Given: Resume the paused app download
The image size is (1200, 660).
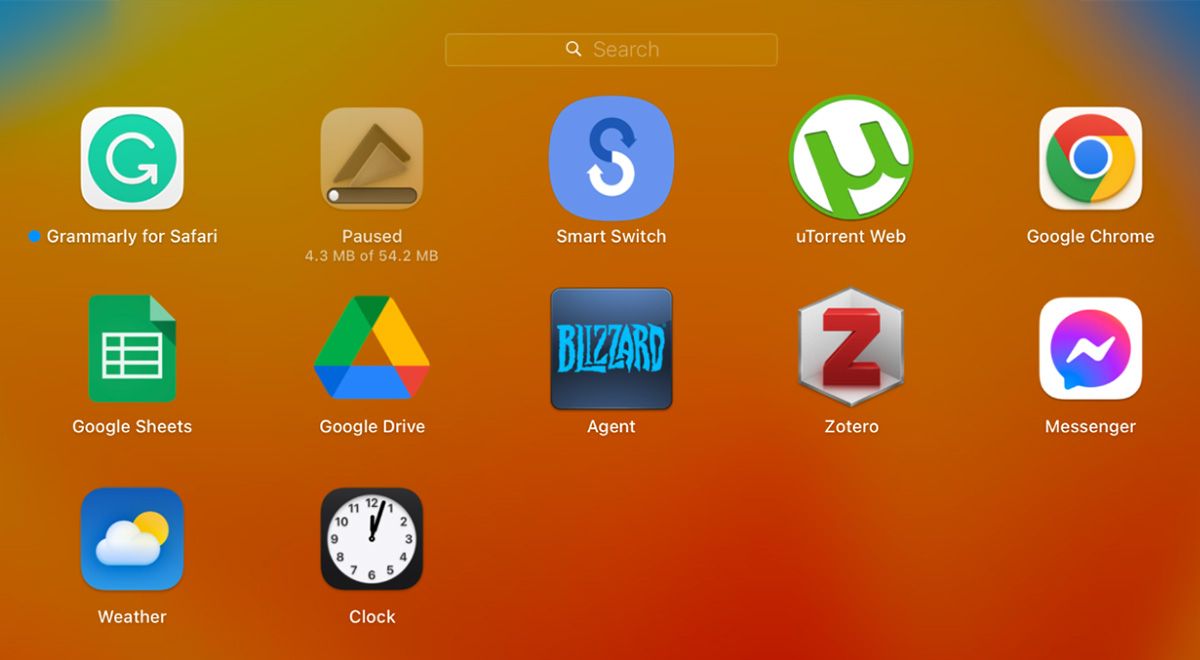Looking at the screenshot, I should tap(372, 158).
